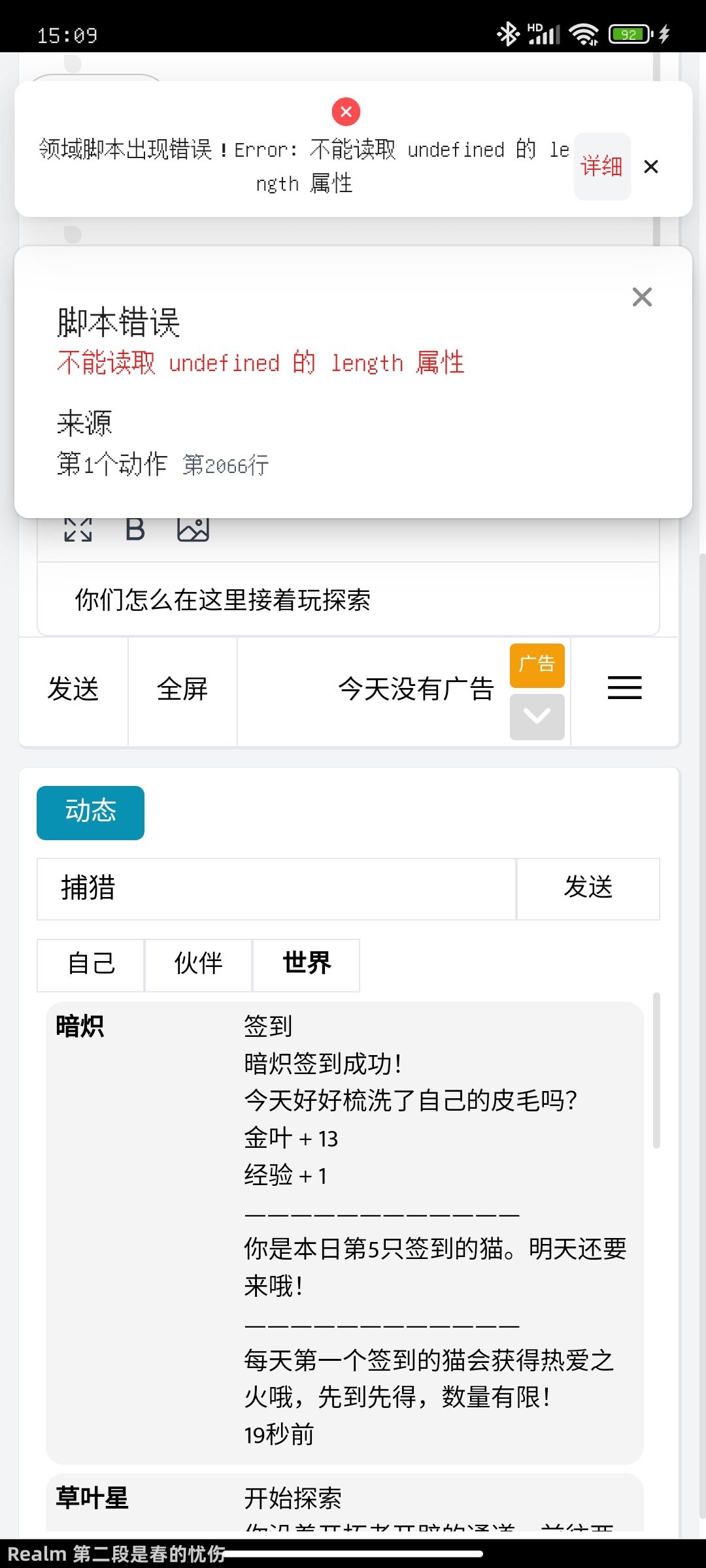Tap 发送 beside the 全屏 button

[73, 690]
